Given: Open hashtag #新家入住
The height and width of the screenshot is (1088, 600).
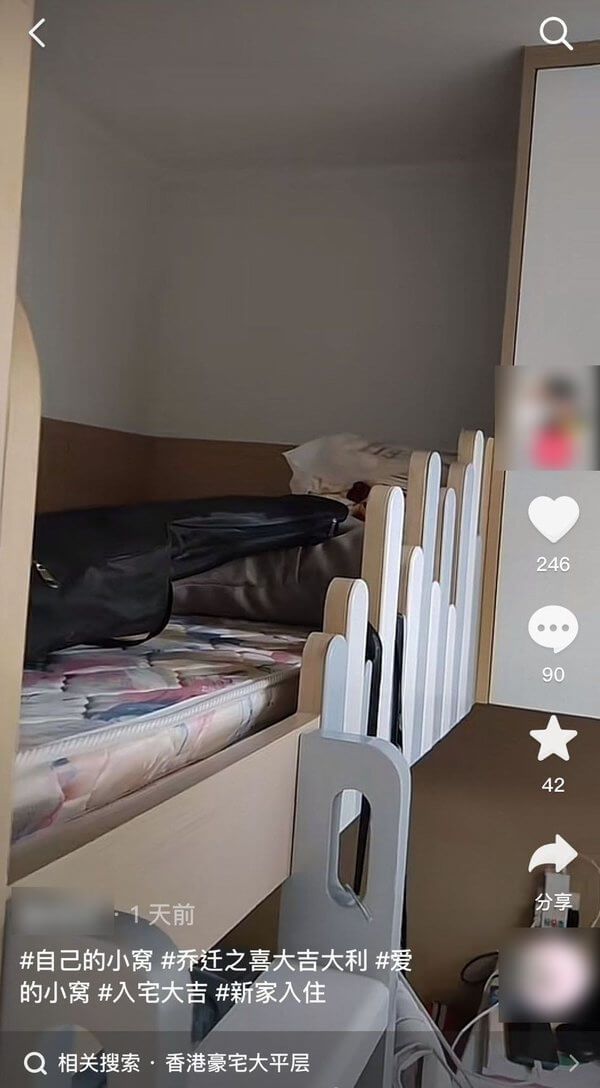Looking at the screenshot, I should 270,992.
